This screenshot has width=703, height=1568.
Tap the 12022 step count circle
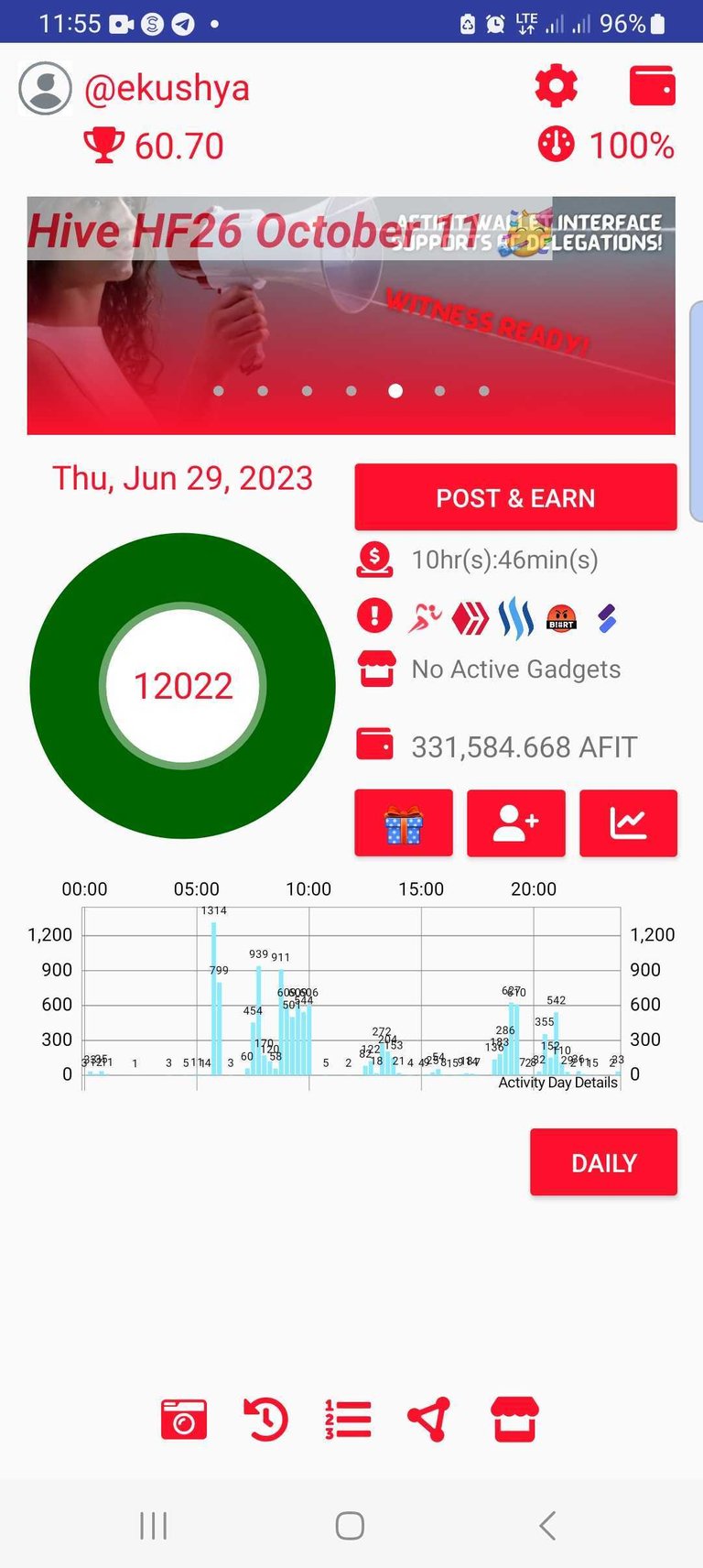click(x=183, y=686)
